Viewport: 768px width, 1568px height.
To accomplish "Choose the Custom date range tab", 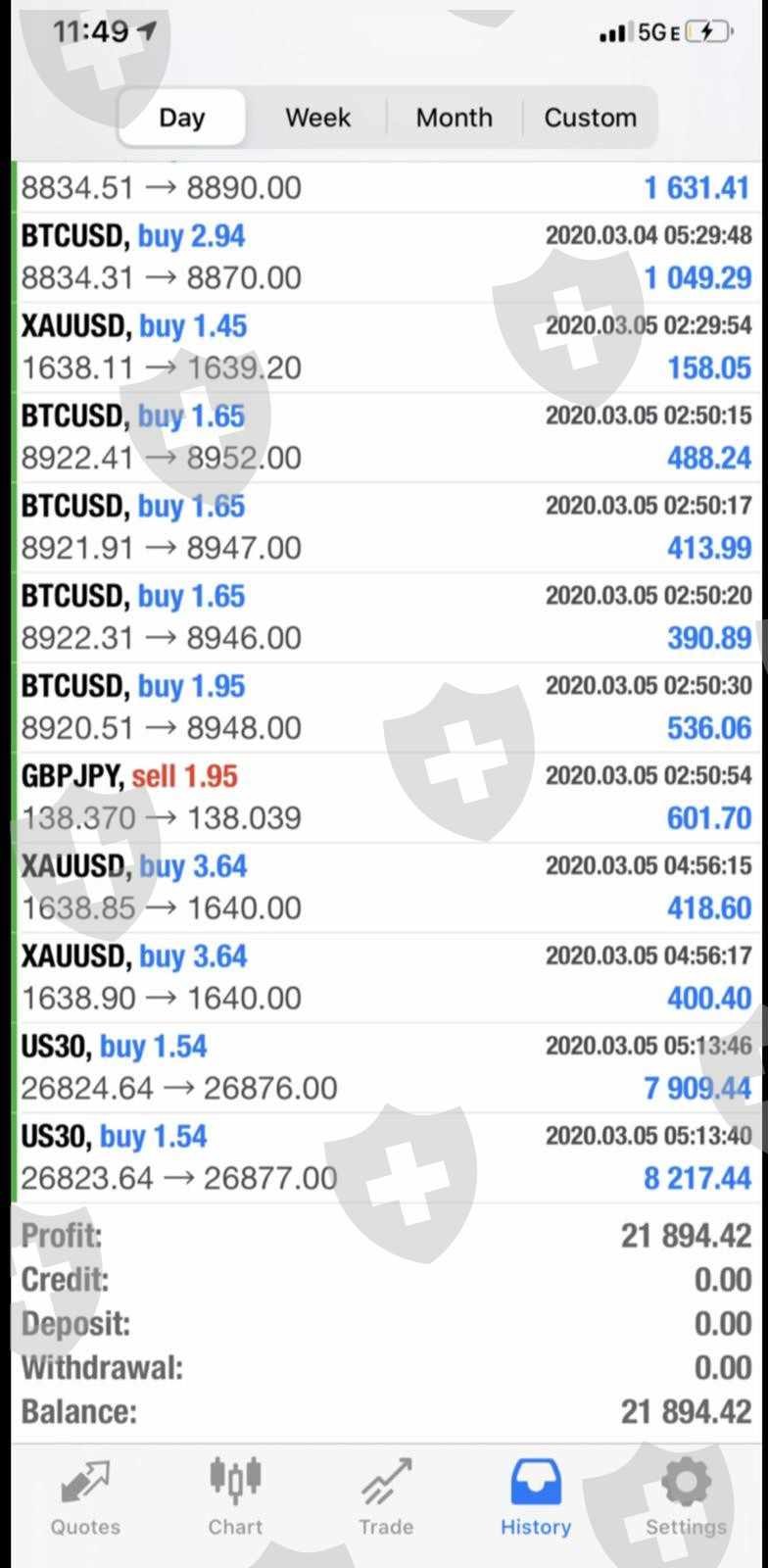I will pyautogui.click(x=590, y=118).
